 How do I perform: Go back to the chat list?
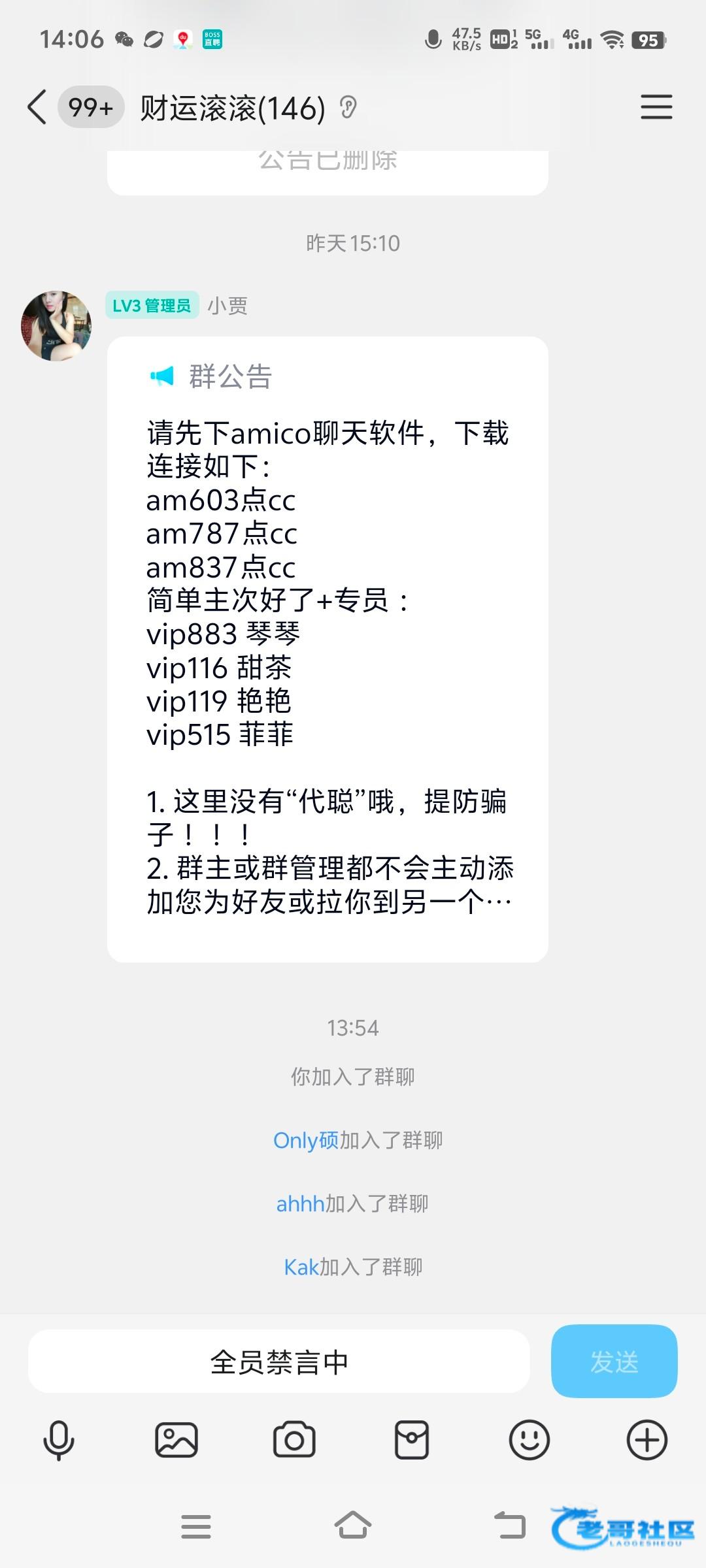point(37,107)
